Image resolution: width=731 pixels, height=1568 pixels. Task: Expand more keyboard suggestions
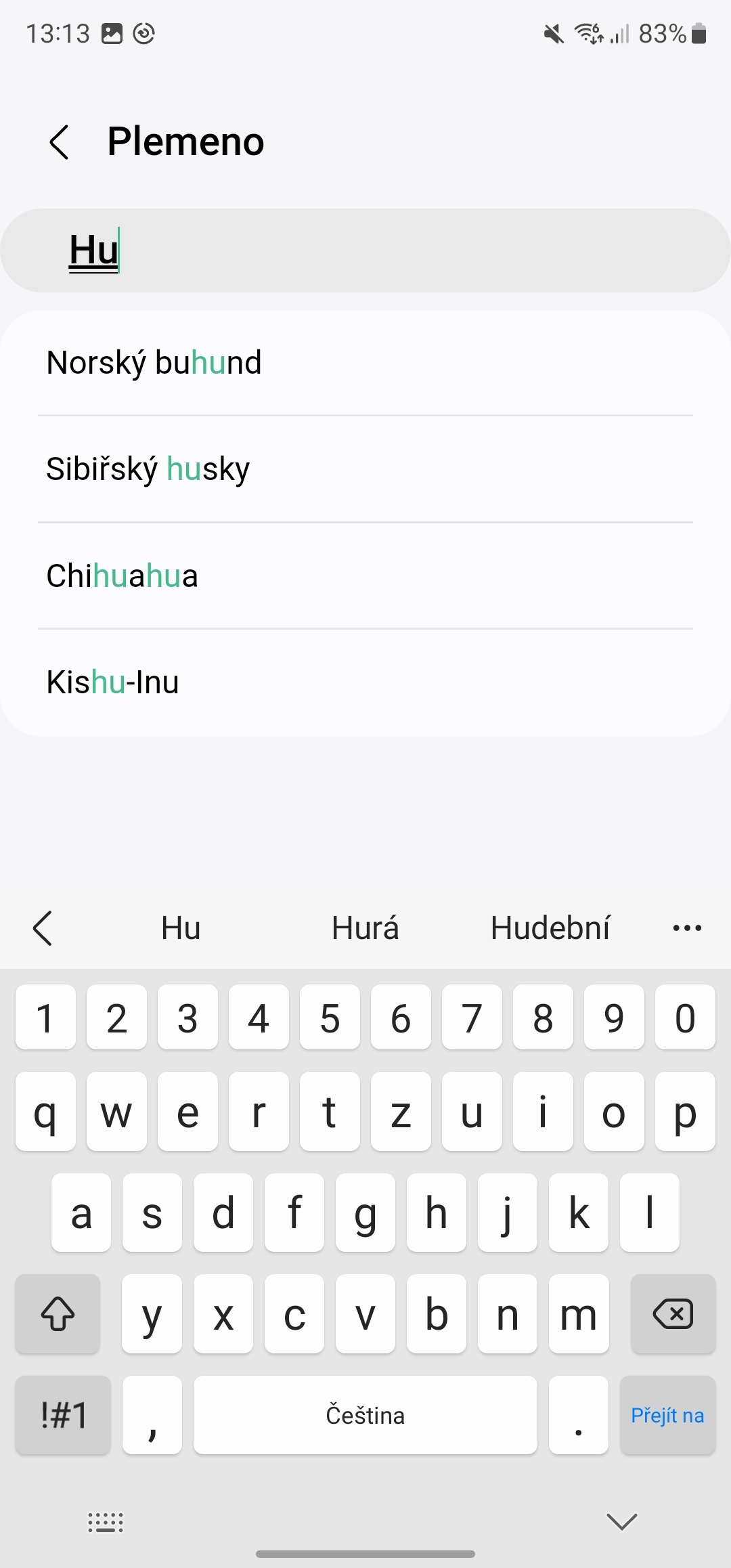tap(687, 928)
